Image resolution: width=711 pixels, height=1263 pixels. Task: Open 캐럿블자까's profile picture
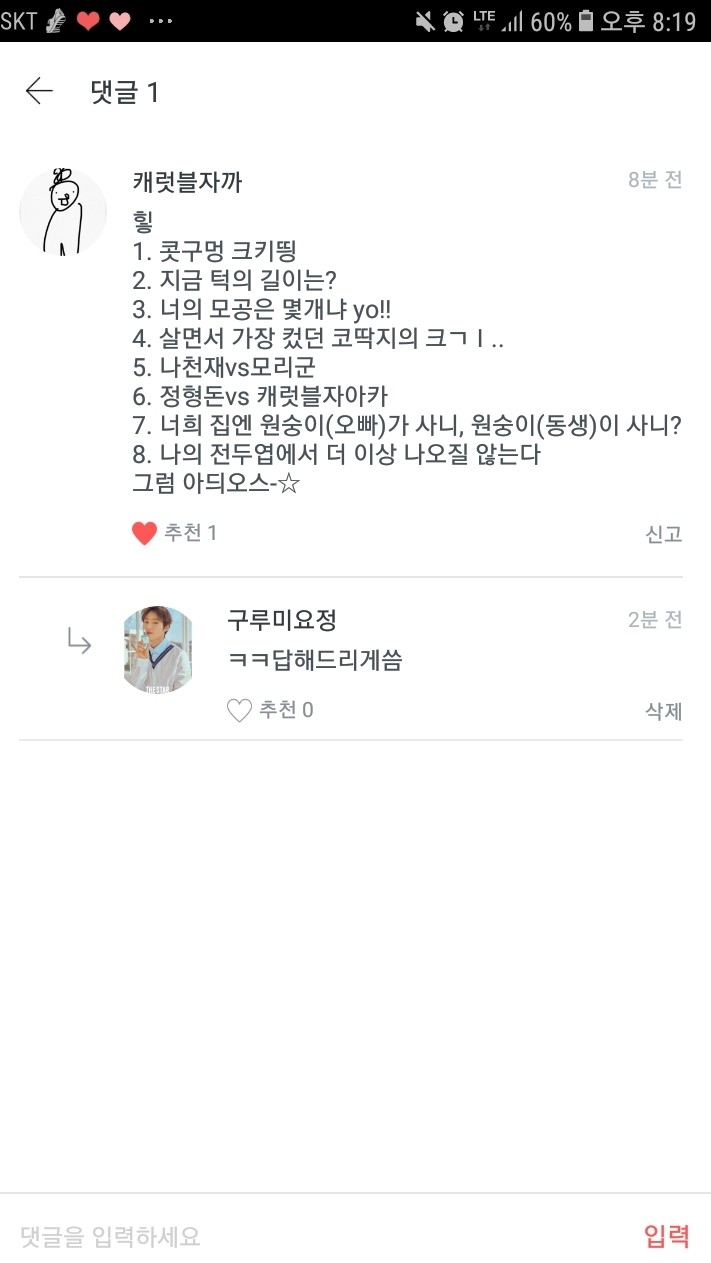pyautogui.click(x=63, y=211)
